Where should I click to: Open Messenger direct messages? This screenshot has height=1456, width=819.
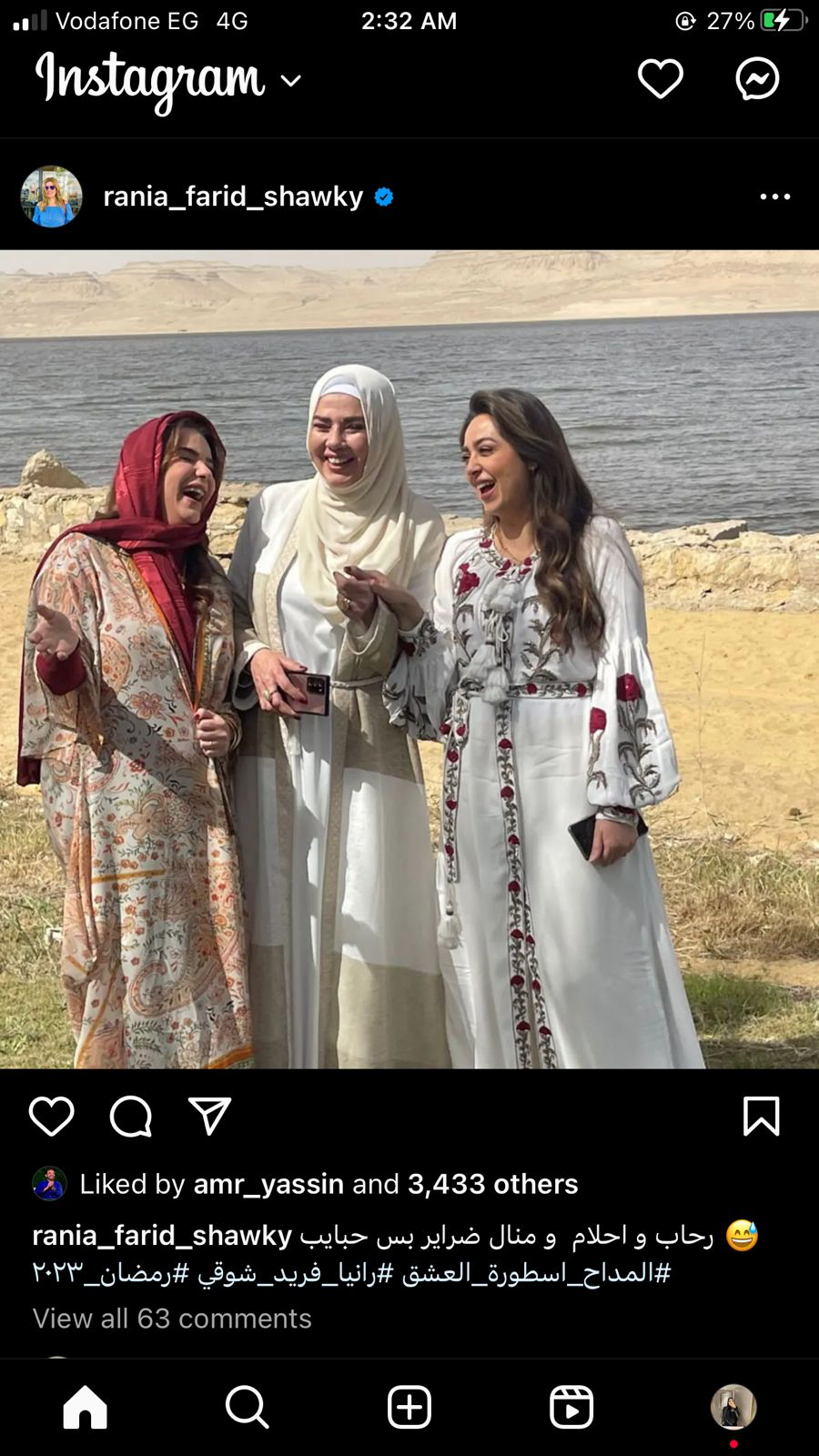point(757,79)
